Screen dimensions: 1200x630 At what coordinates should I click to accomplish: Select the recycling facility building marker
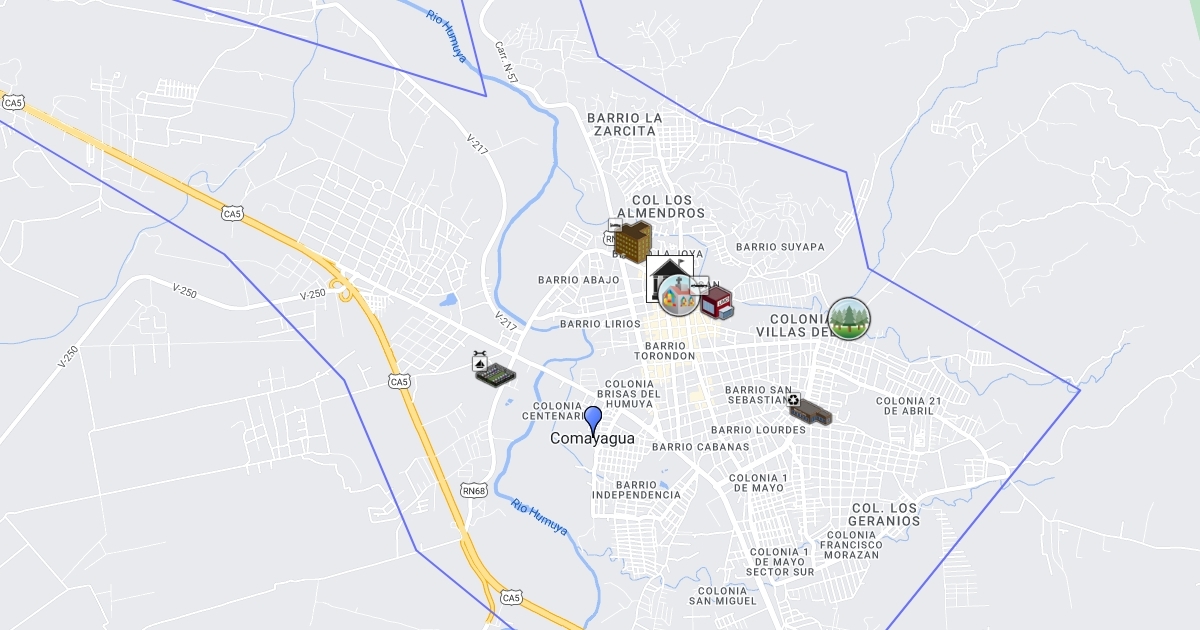point(810,410)
